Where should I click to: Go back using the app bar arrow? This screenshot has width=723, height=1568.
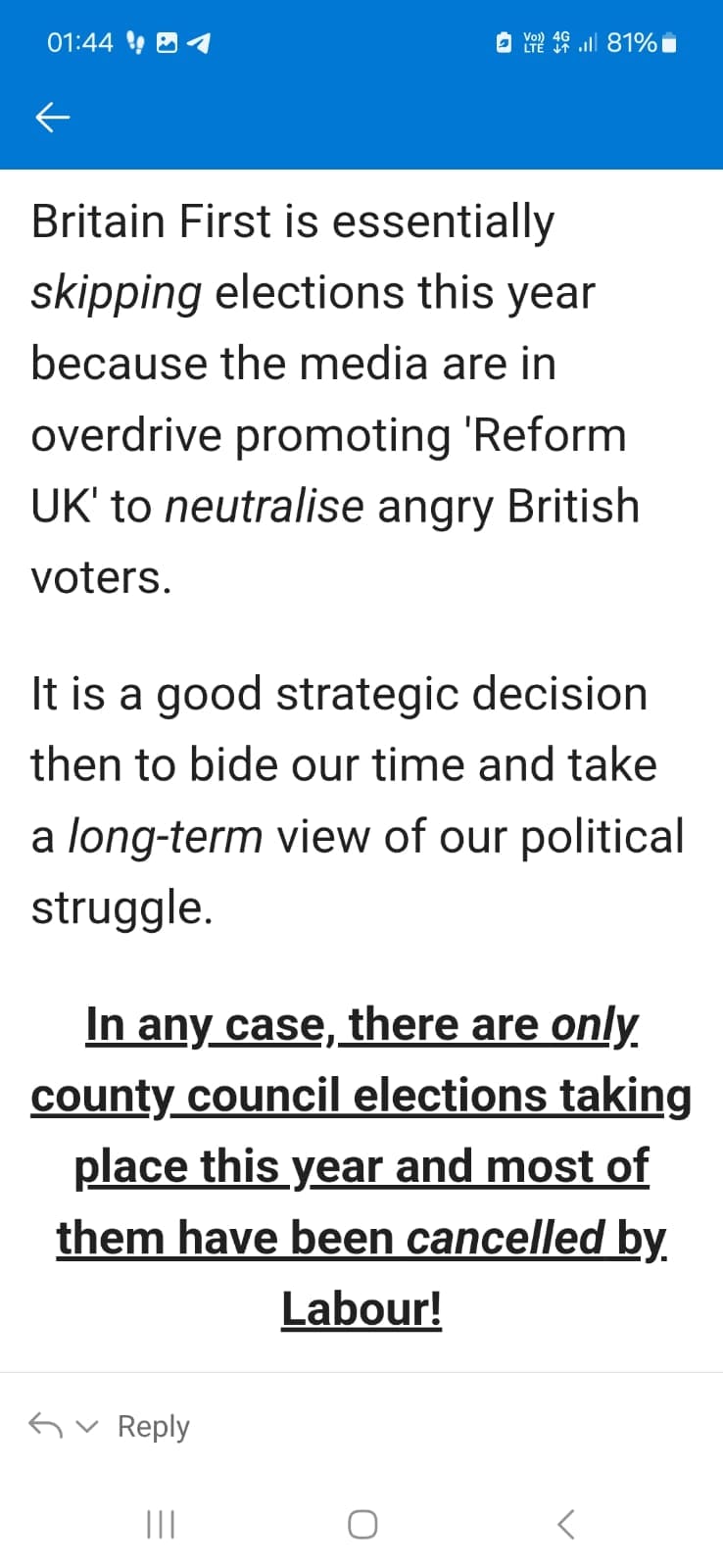[52, 118]
